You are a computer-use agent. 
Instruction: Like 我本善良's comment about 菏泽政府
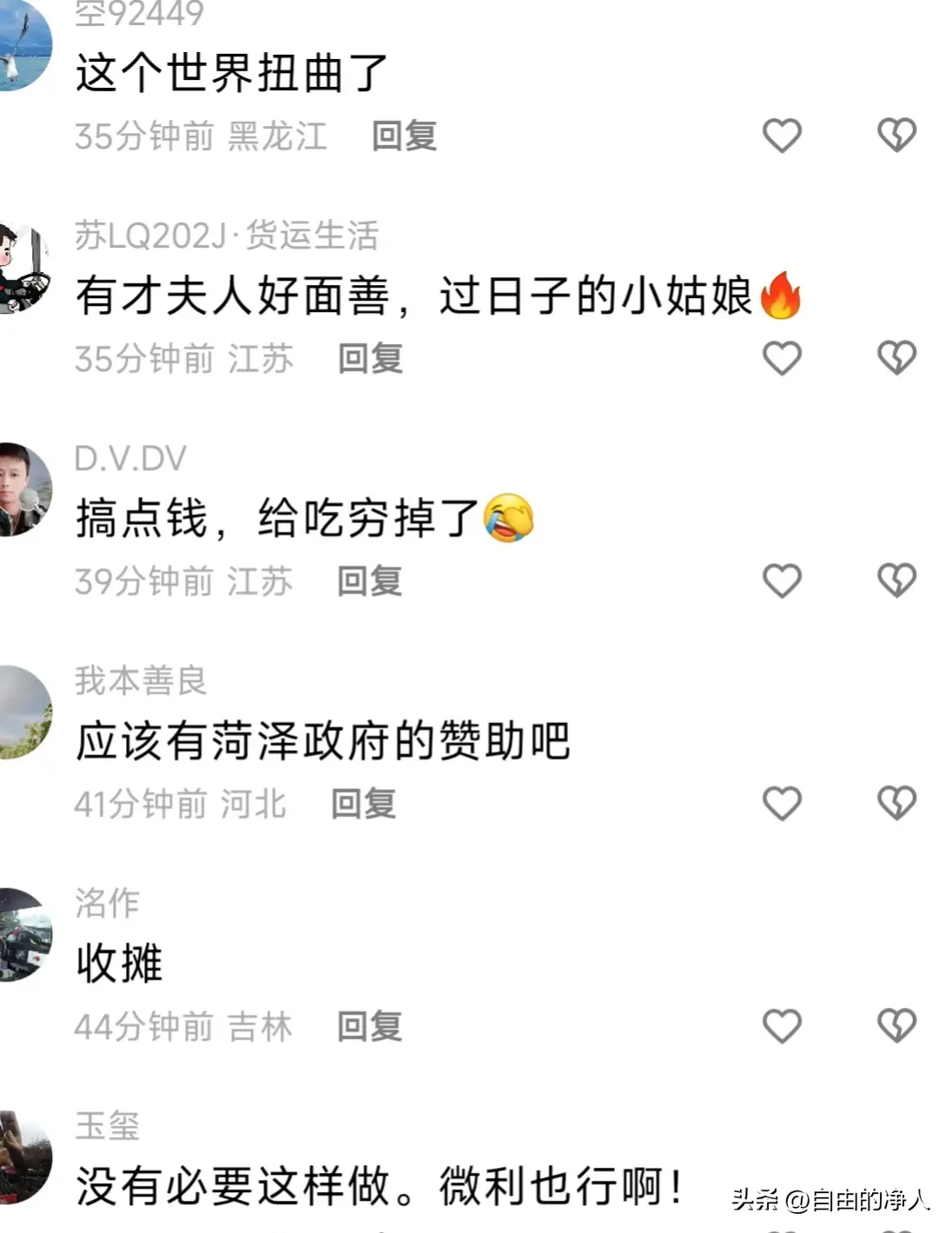[782, 803]
